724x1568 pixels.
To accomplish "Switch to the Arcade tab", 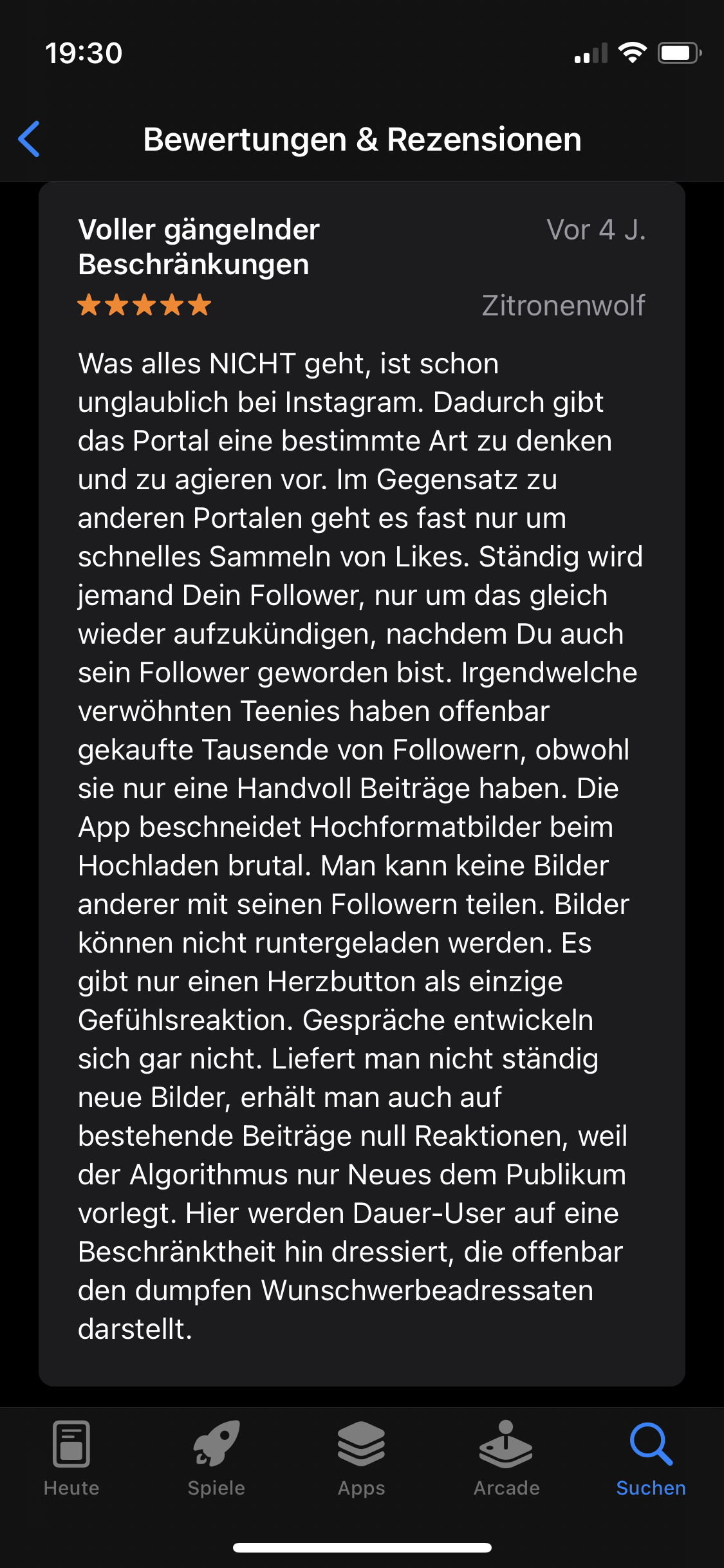I will pos(506,1459).
